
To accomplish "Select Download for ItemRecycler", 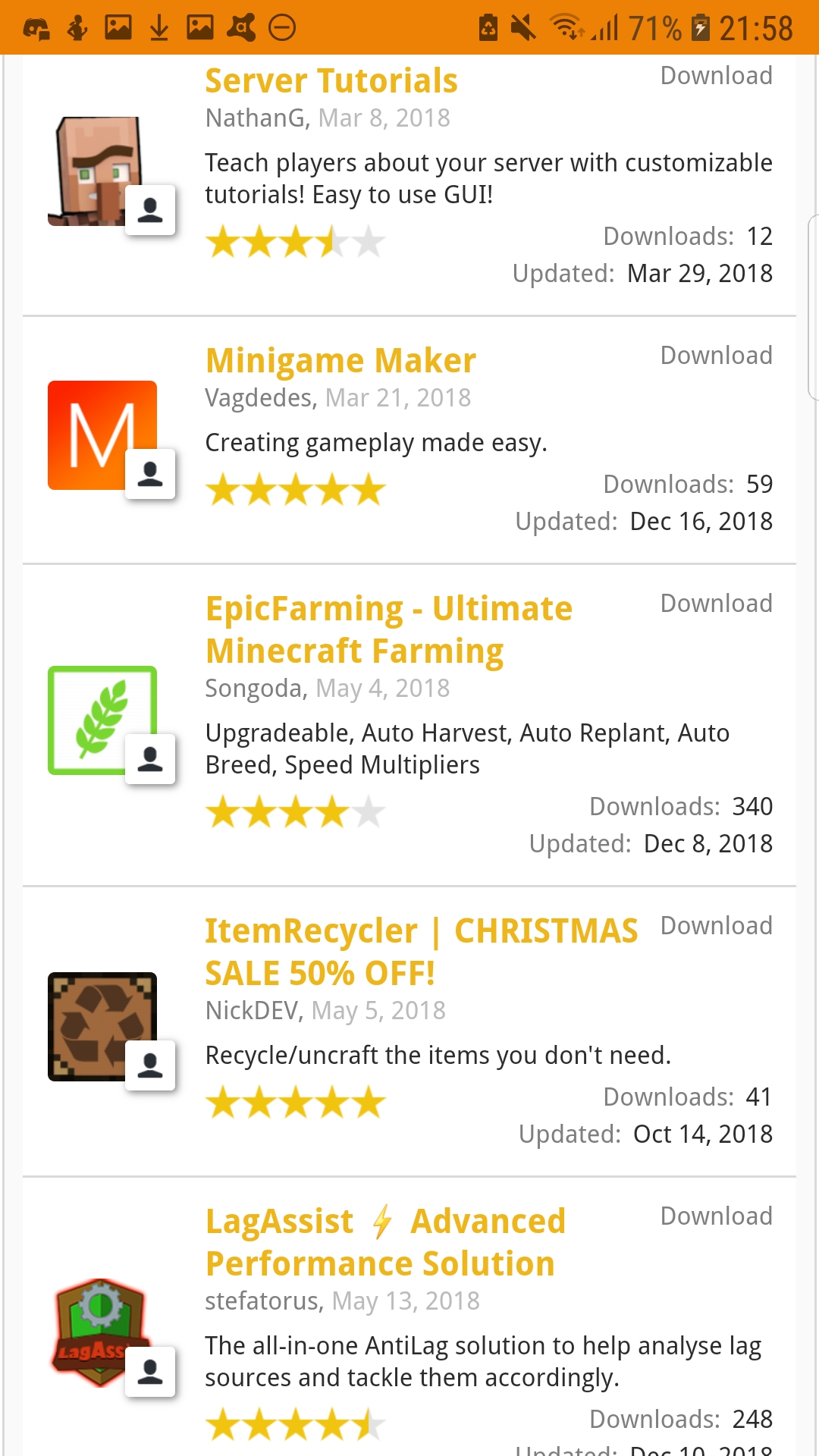I will [x=717, y=926].
